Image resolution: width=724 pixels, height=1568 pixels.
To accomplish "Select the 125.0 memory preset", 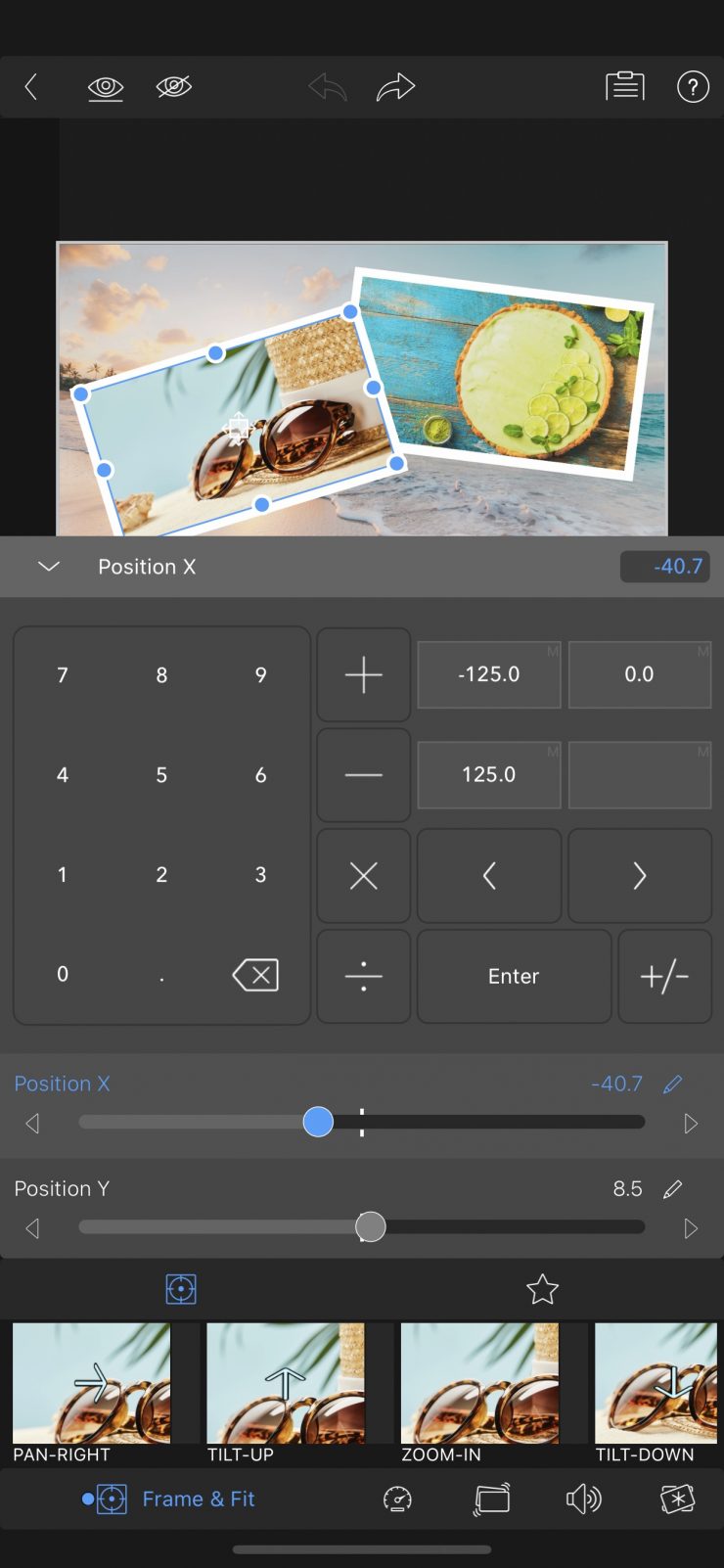I will pos(489,774).
